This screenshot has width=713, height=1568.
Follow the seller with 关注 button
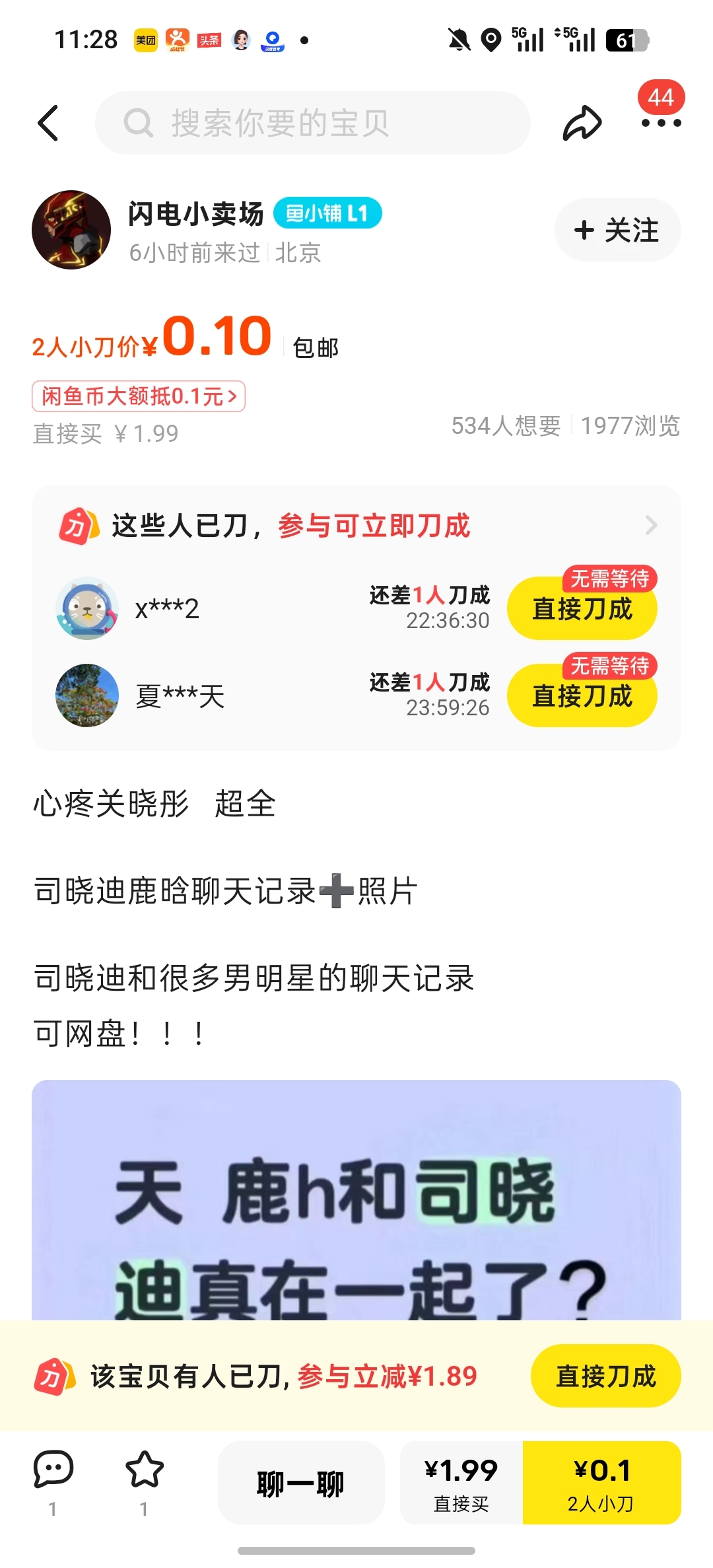[617, 230]
